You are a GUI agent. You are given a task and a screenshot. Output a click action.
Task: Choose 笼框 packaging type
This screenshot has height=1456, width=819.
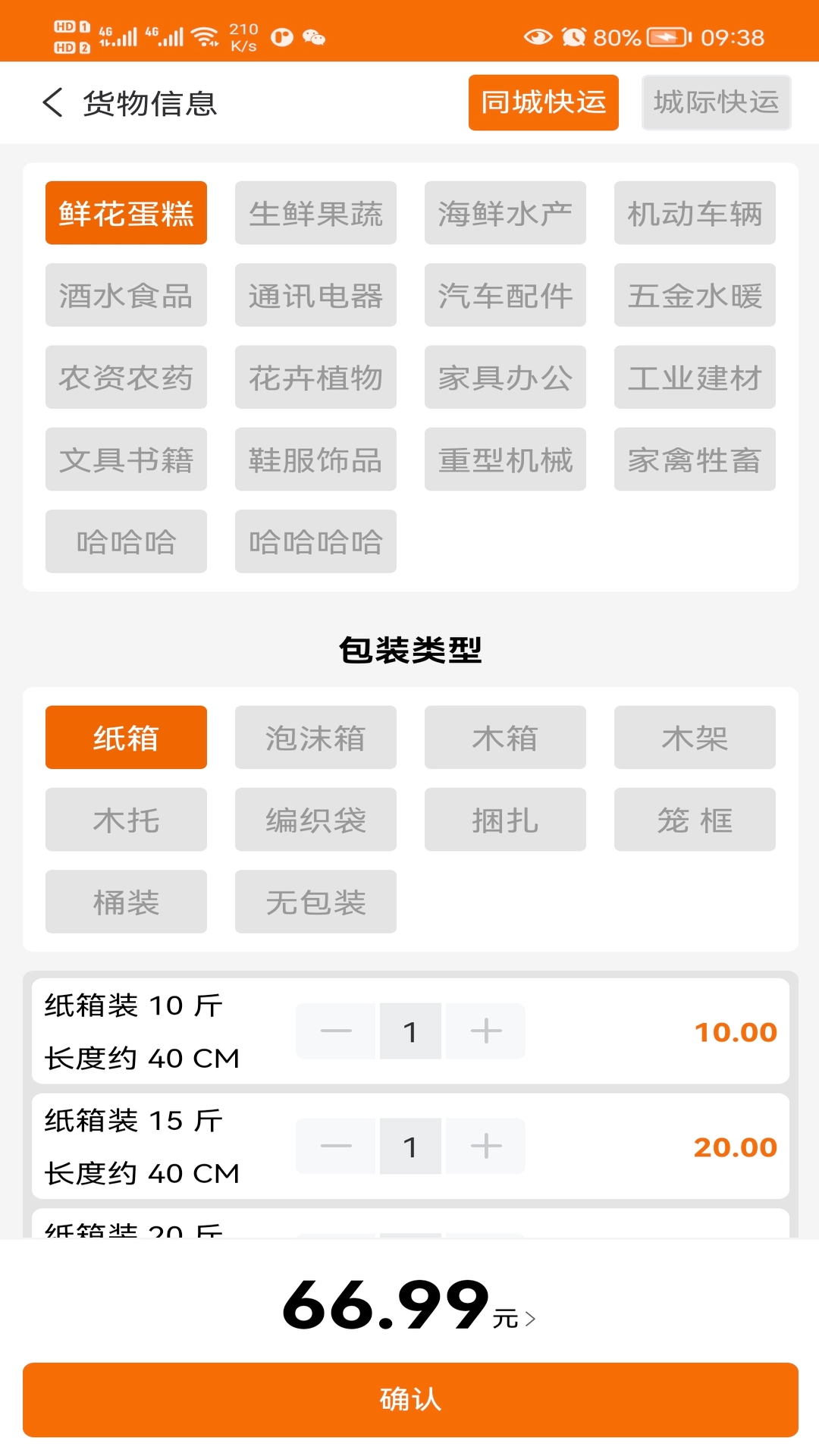(695, 820)
